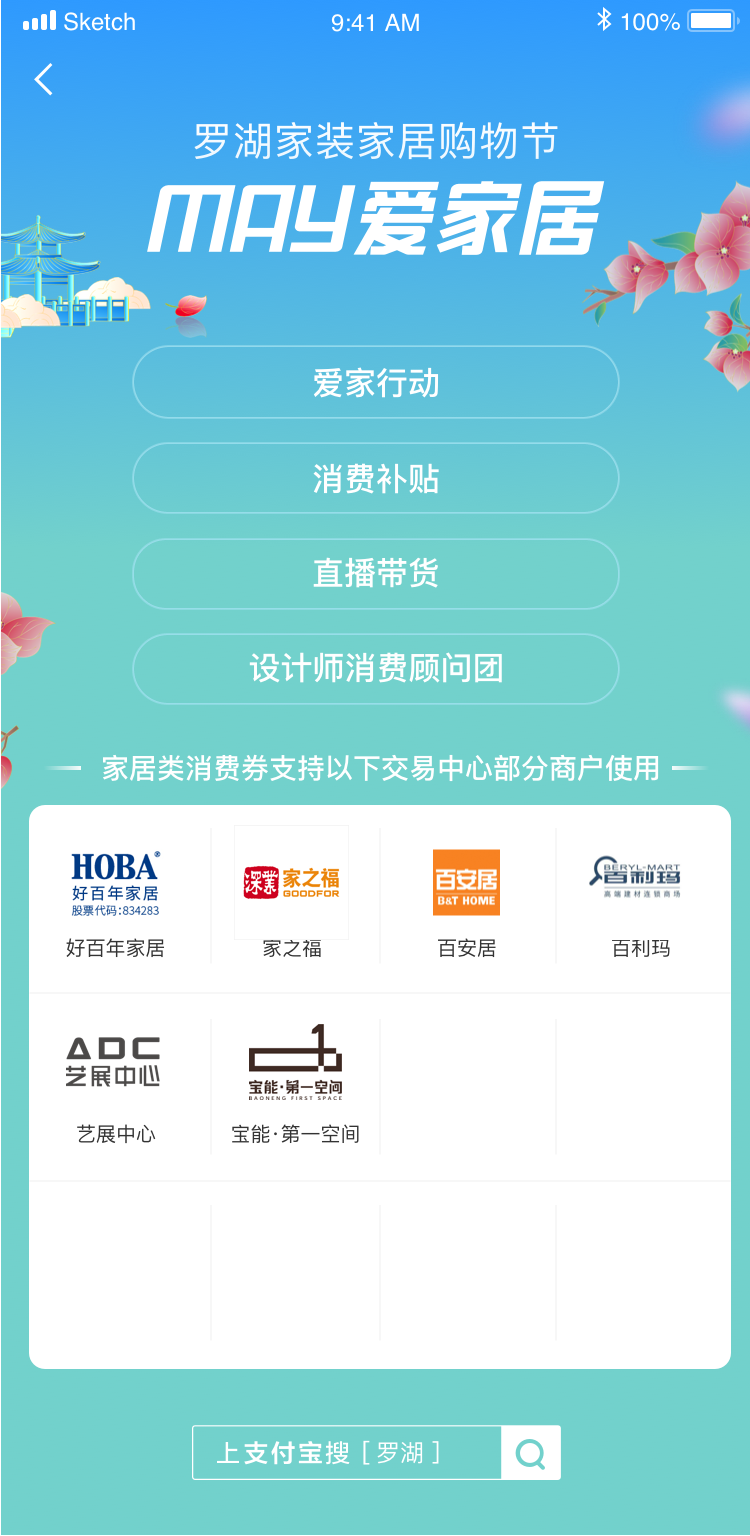
Task: Go back using the top-left arrow
Action: [43, 80]
